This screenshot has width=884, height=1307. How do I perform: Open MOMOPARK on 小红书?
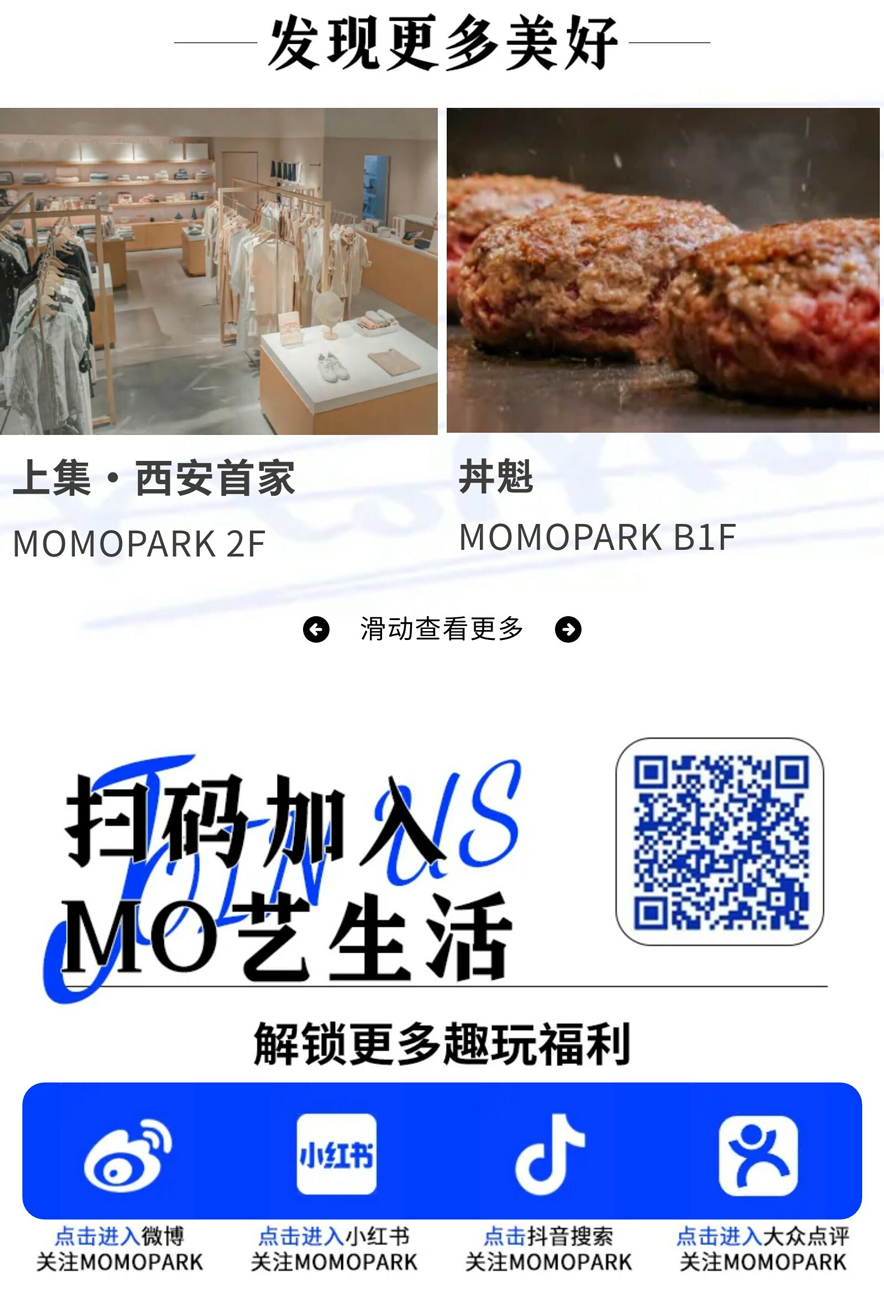pos(336,1154)
